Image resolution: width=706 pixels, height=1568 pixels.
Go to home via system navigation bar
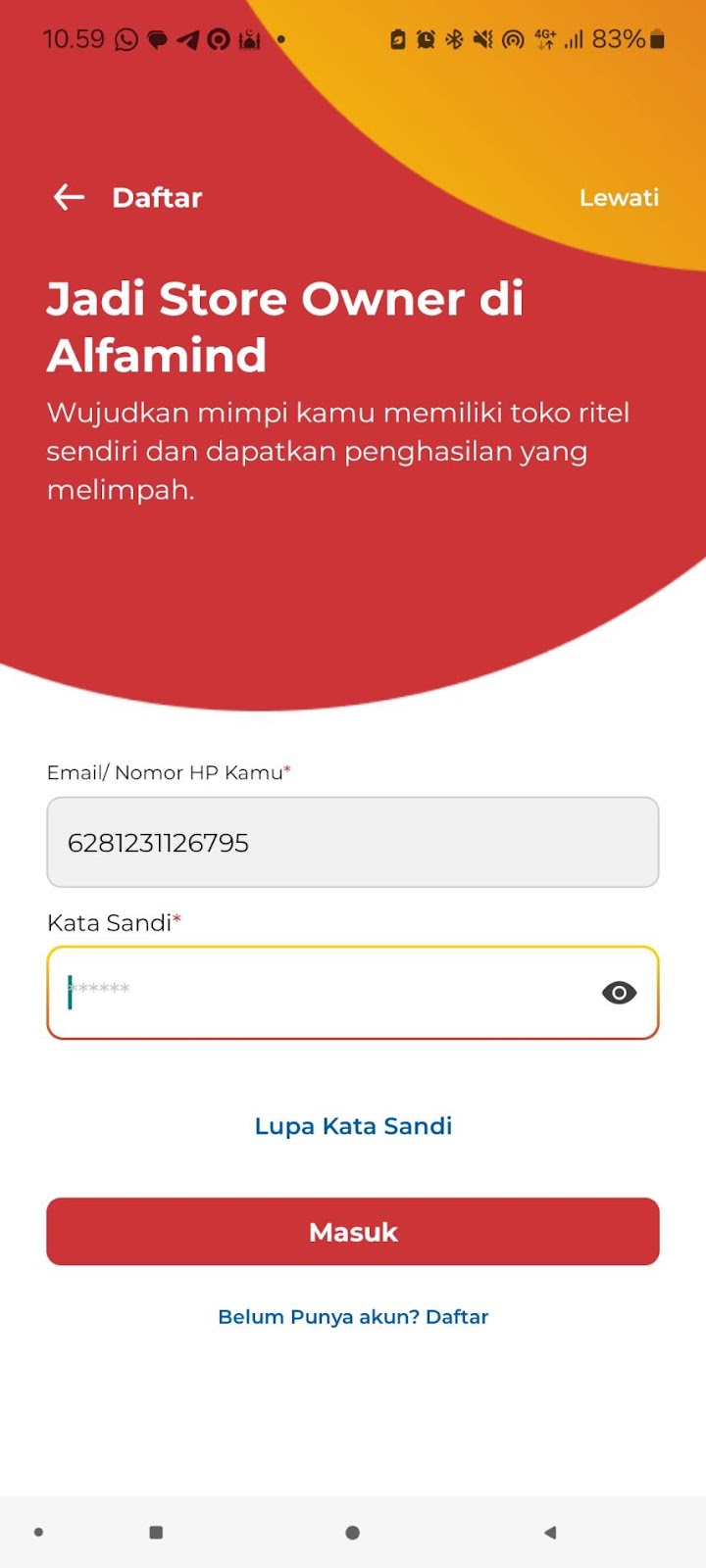[x=353, y=1533]
